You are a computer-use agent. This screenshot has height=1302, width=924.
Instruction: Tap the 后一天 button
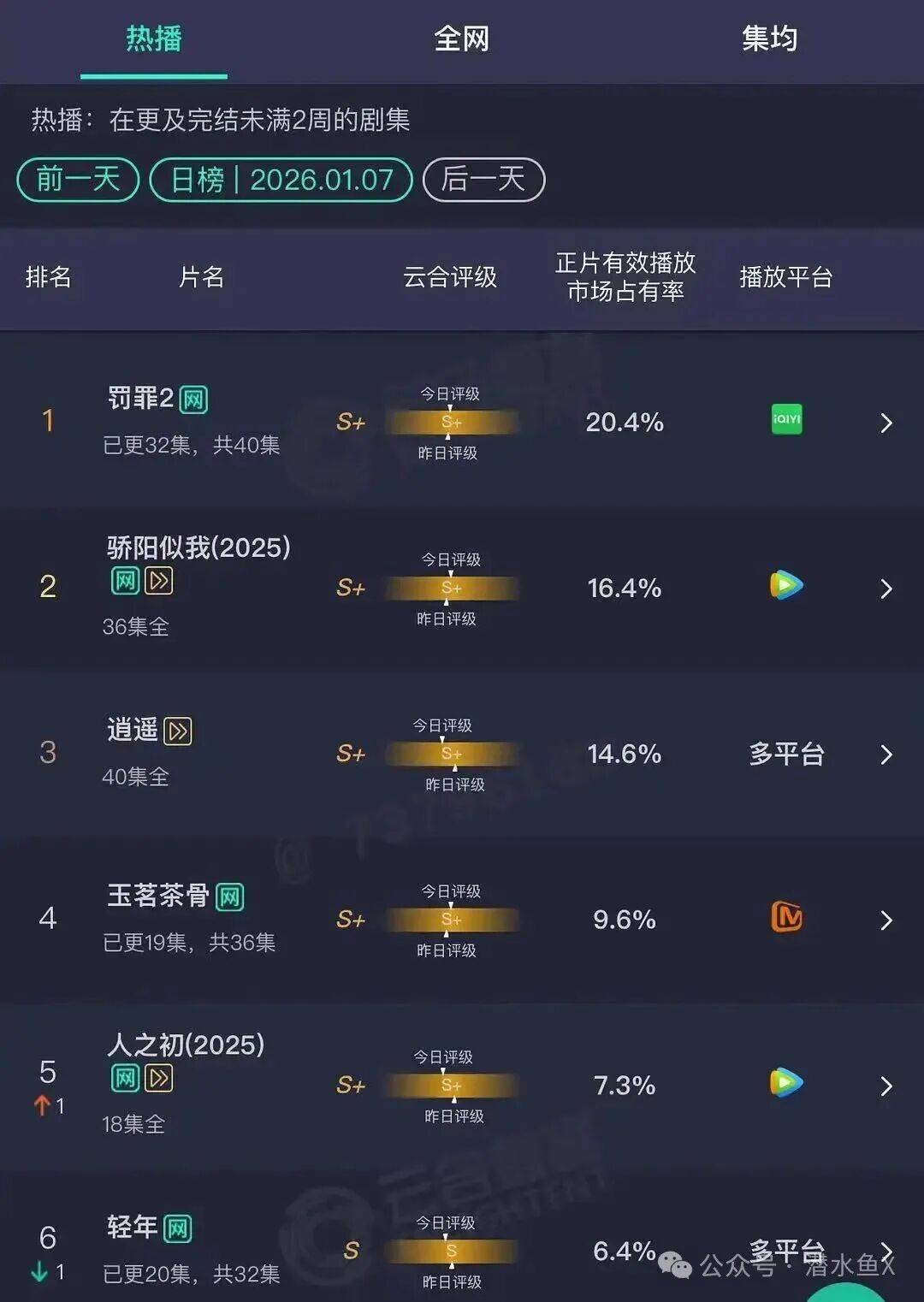(x=483, y=180)
